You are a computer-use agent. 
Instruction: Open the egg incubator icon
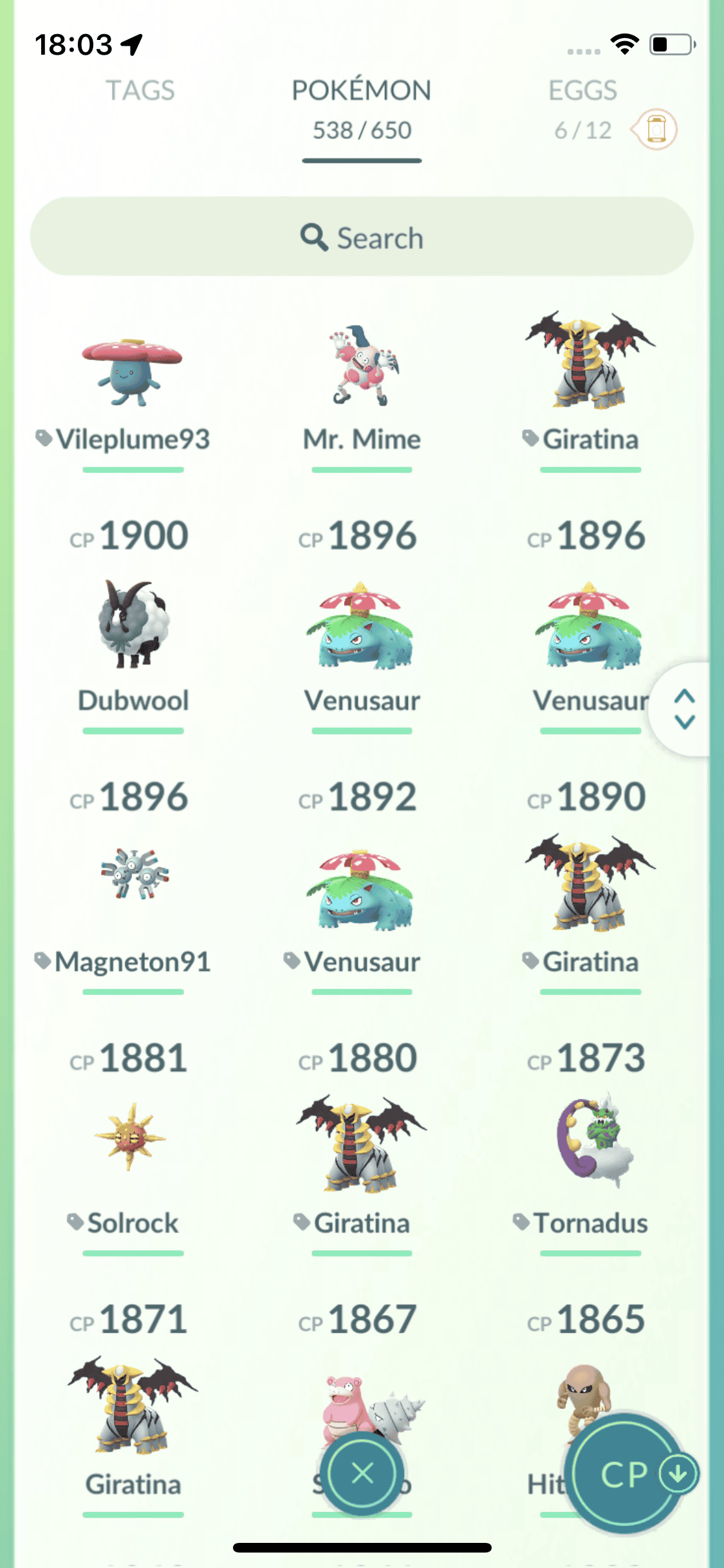[x=655, y=129]
